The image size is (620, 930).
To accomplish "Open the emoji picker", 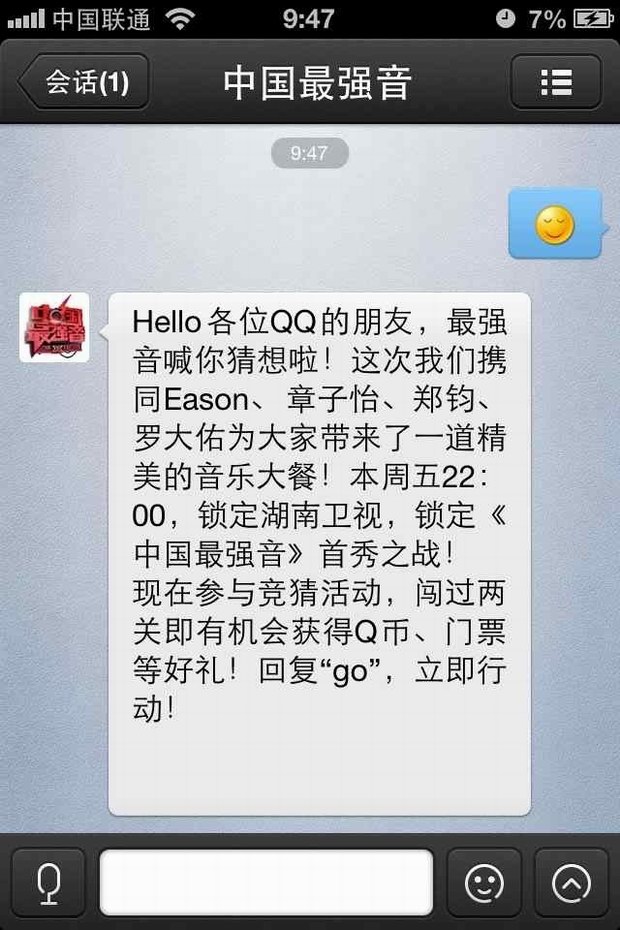I will coord(484,882).
